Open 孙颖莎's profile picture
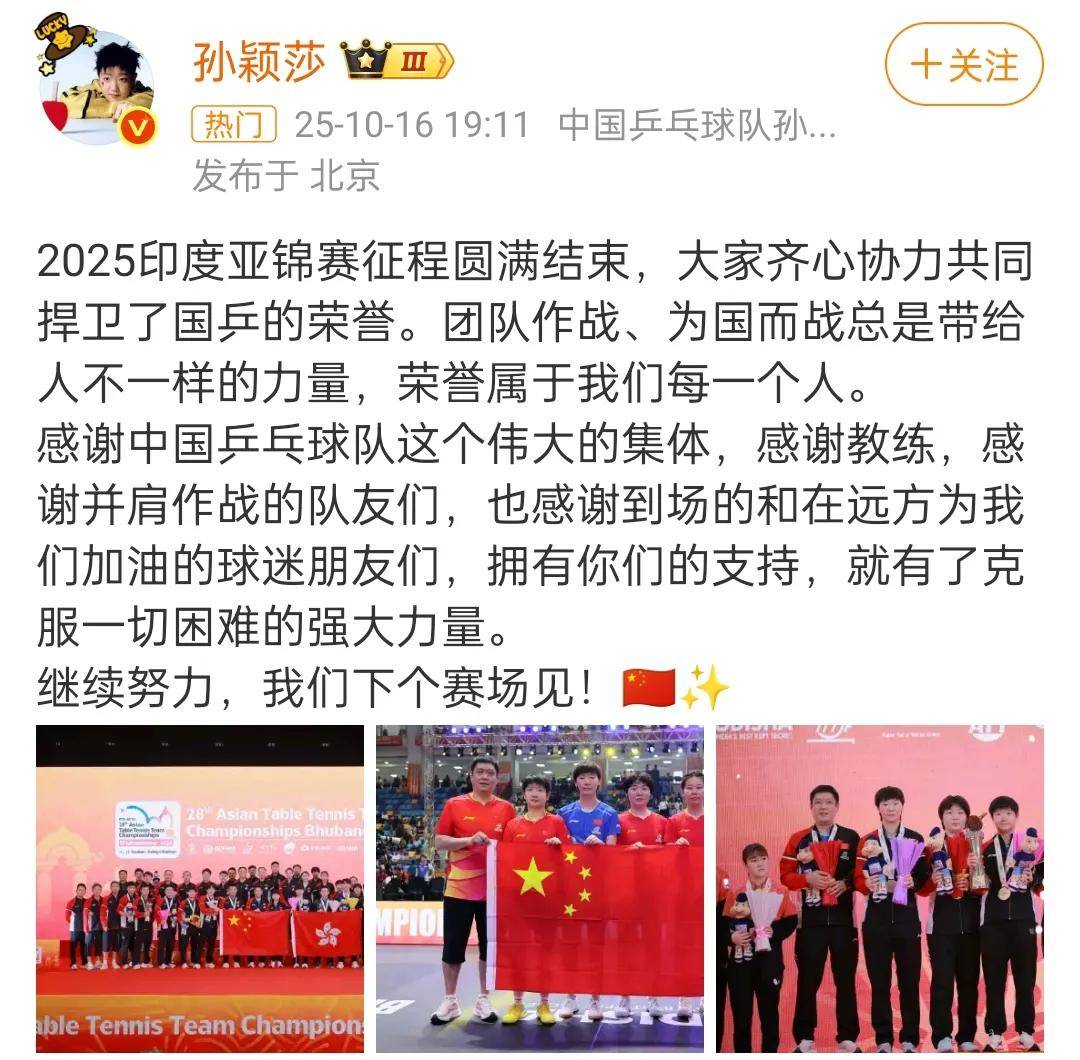The width and height of the screenshot is (1080, 1060). (98, 88)
